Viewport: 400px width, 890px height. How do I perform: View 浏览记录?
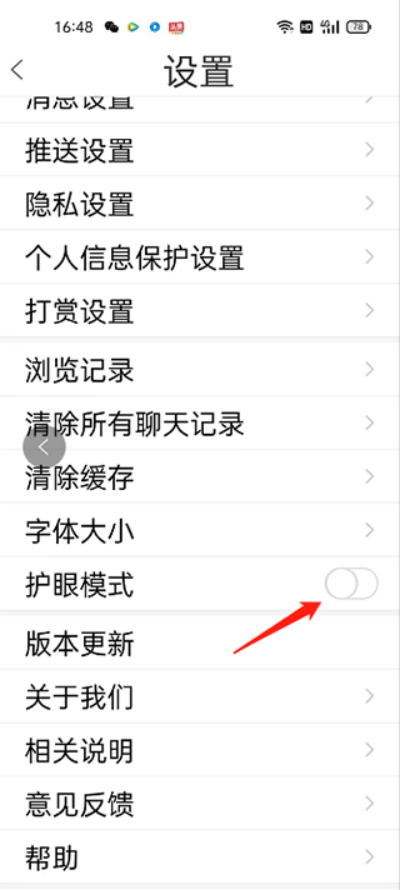(x=200, y=370)
